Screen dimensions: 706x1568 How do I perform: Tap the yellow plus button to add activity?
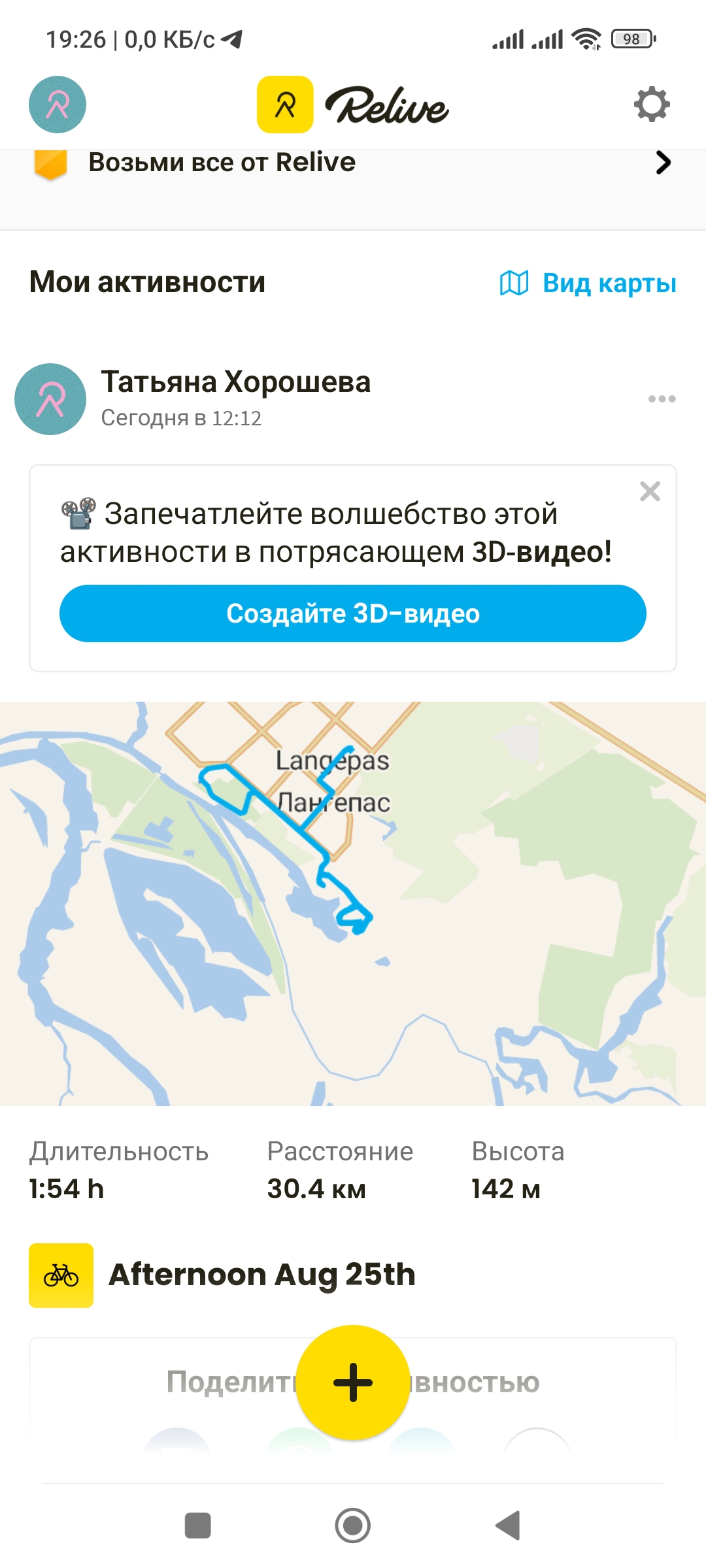(353, 1382)
